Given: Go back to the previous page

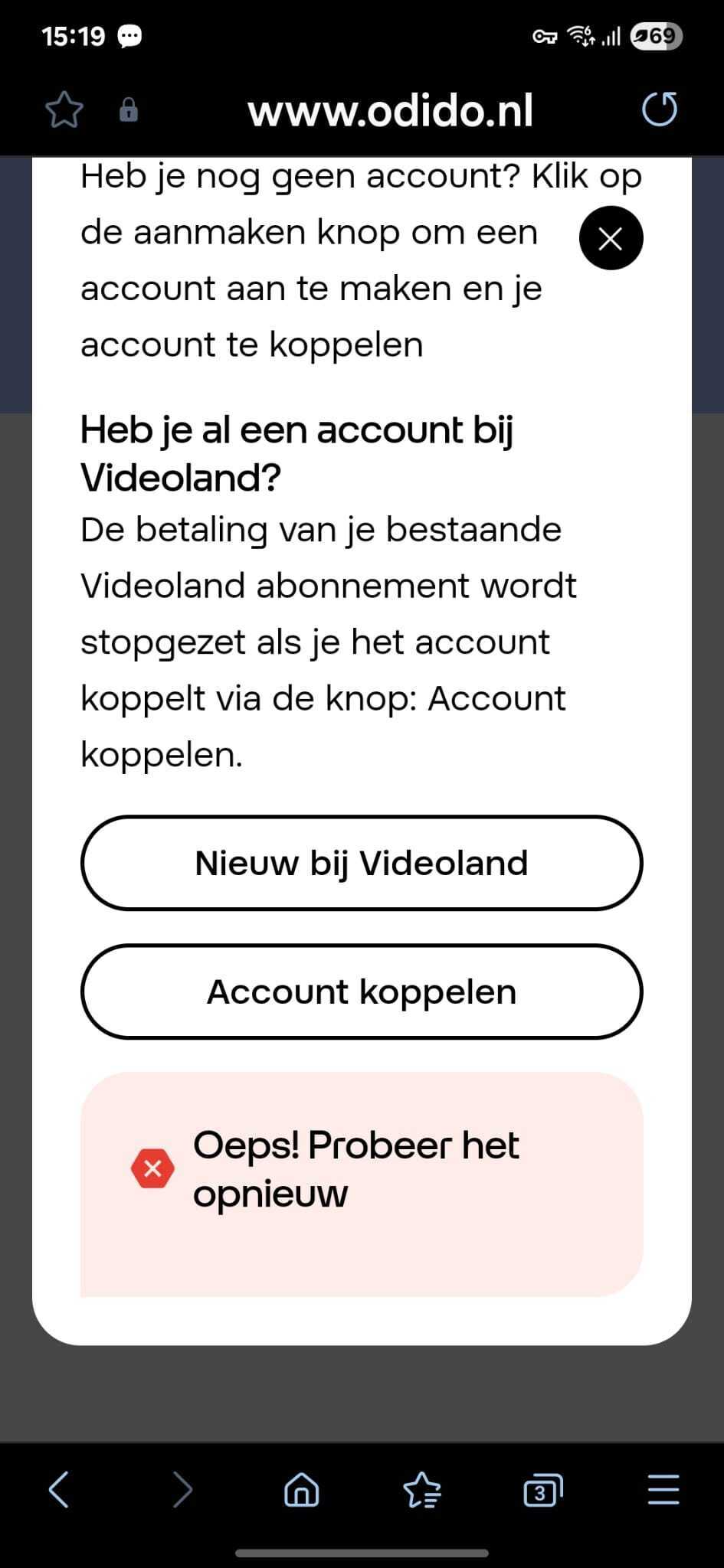Looking at the screenshot, I should [x=59, y=1489].
